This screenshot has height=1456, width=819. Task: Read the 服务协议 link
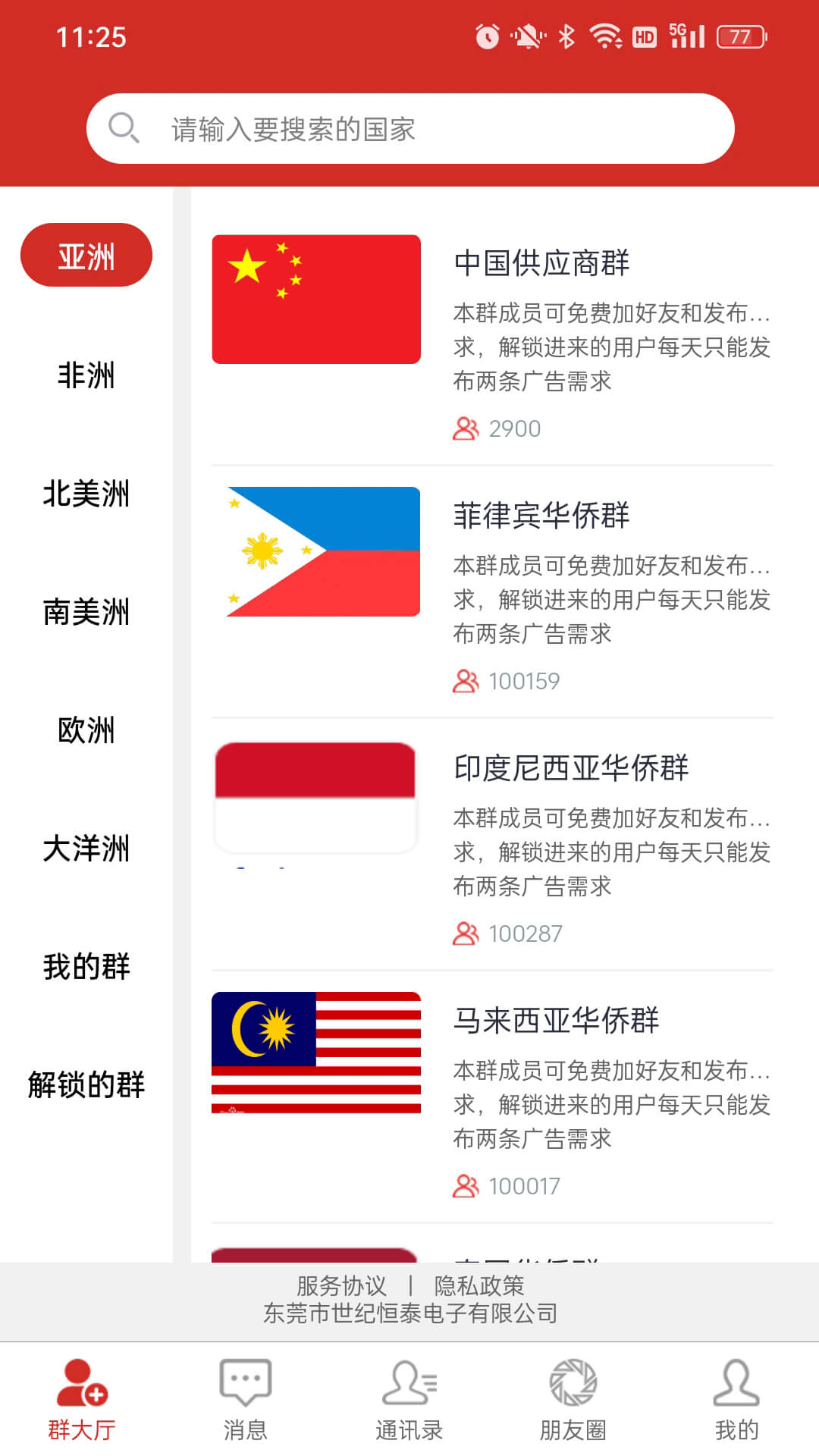click(x=341, y=1285)
